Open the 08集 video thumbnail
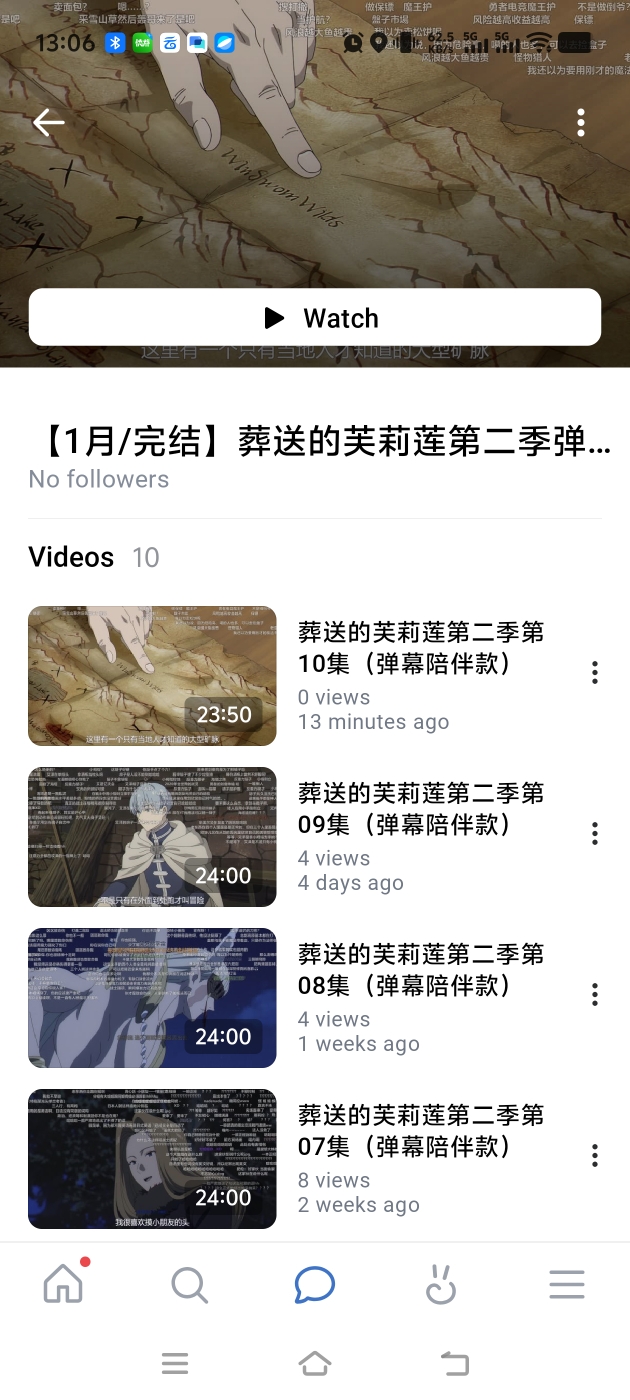 [x=152, y=998]
